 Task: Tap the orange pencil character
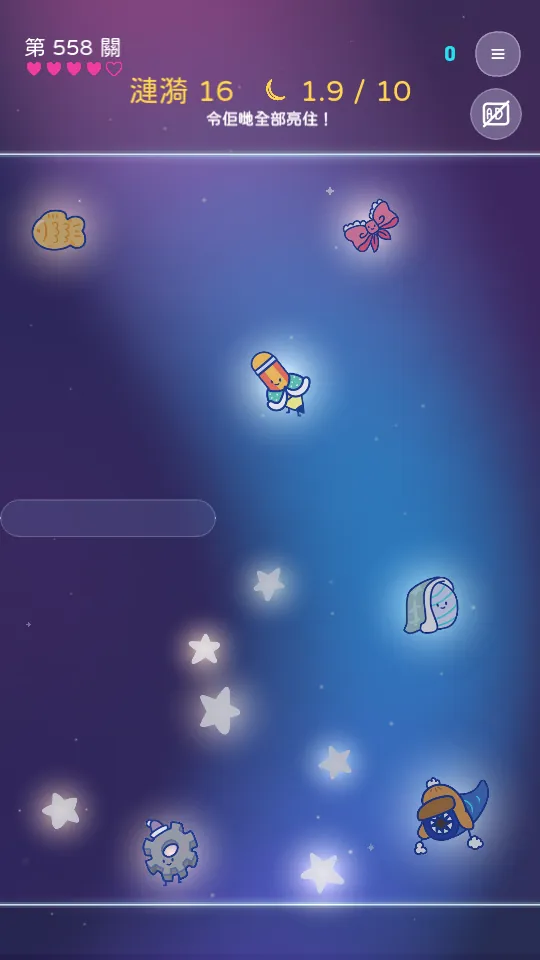pos(281,383)
